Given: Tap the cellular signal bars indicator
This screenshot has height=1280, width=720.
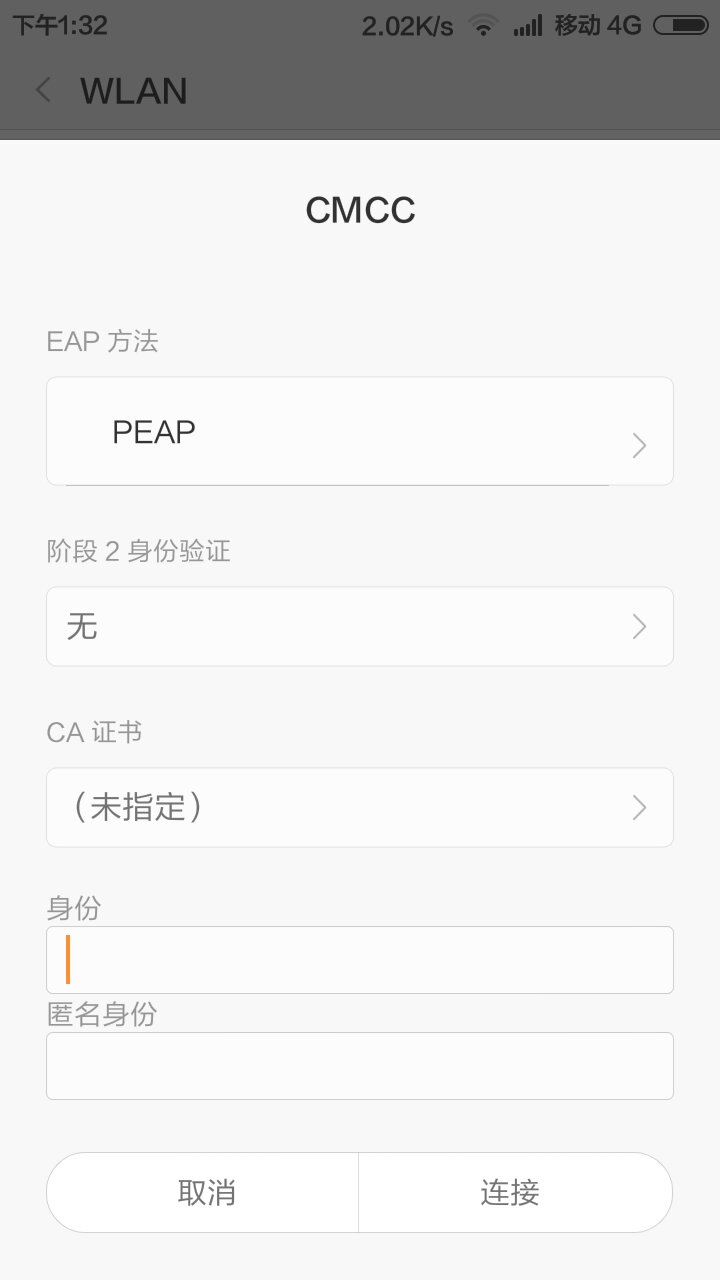Looking at the screenshot, I should pyautogui.click(x=528, y=25).
